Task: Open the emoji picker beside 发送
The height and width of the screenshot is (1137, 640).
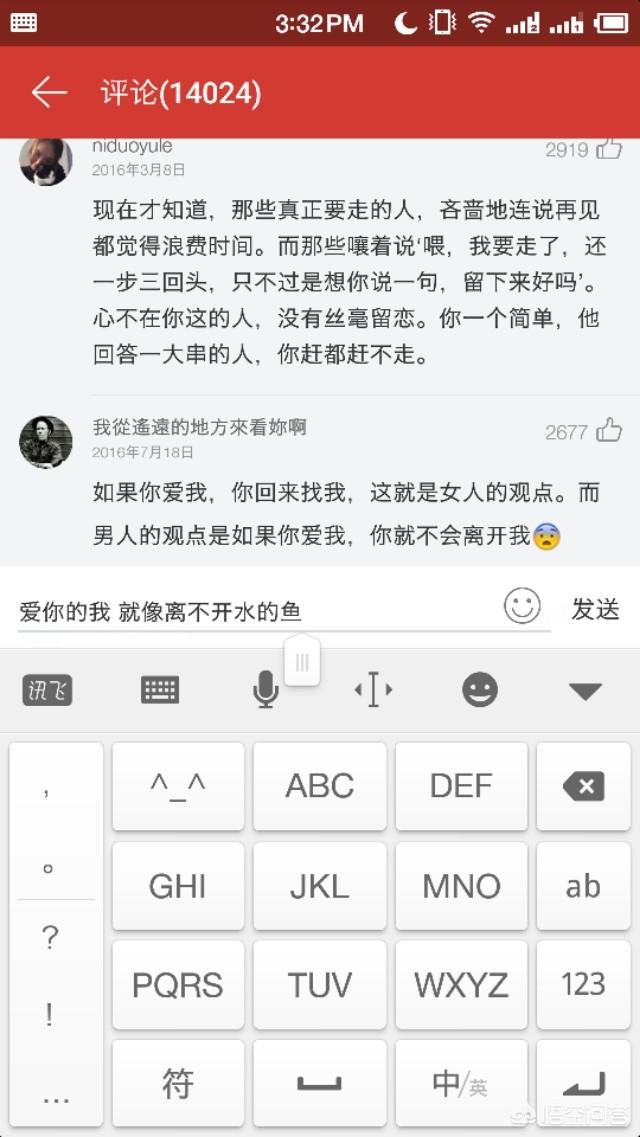Action: pyautogui.click(x=522, y=607)
